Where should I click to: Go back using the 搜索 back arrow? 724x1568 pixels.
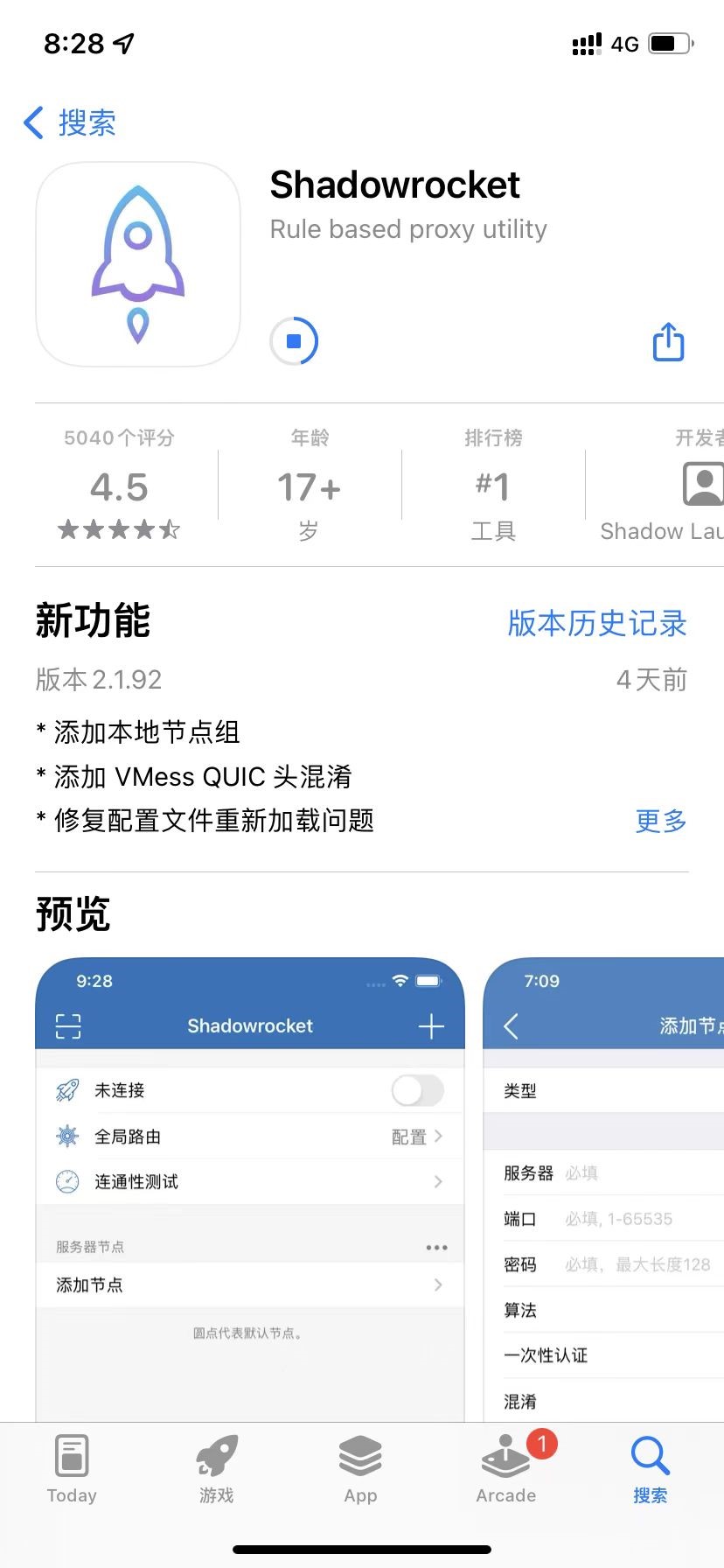pos(33,122)
